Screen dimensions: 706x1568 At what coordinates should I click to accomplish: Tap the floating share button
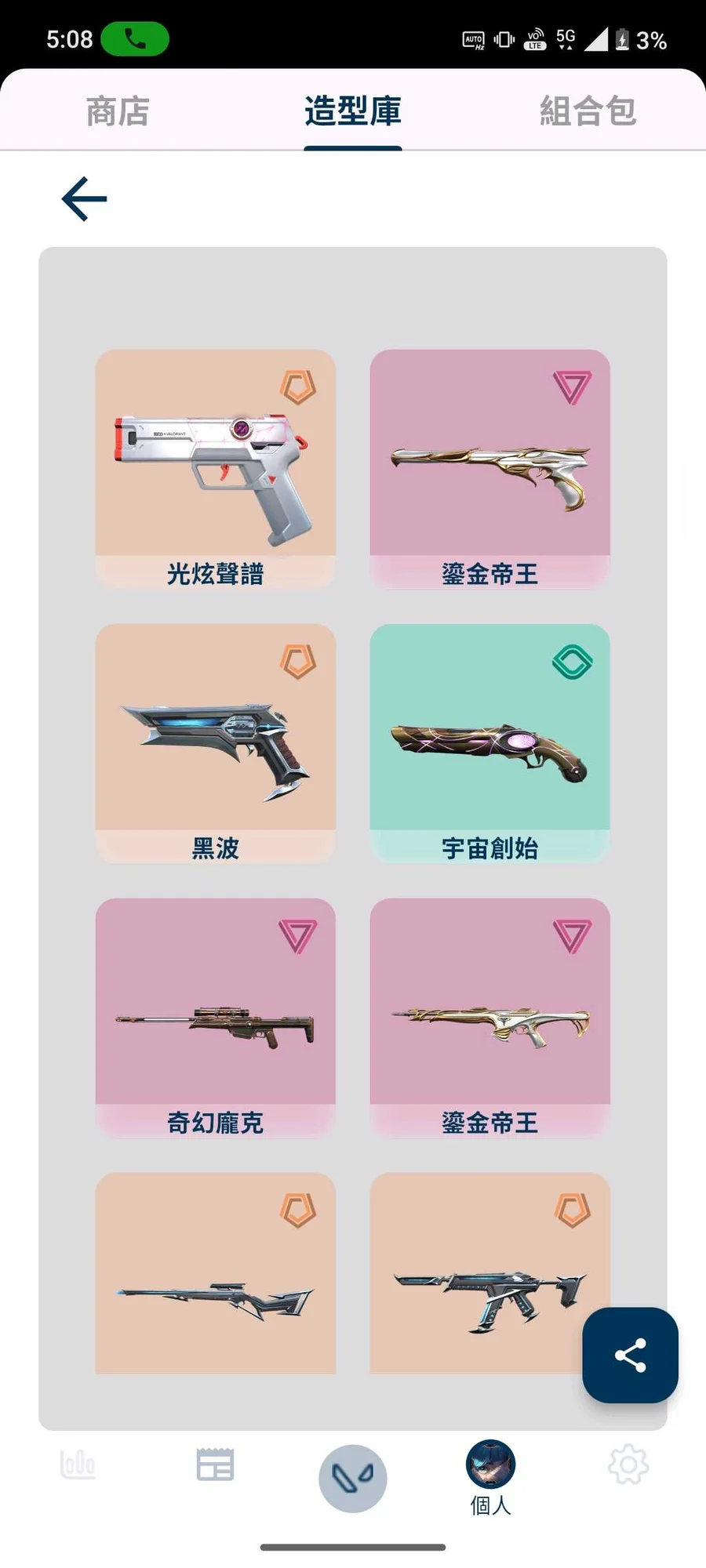point(630,1355)
